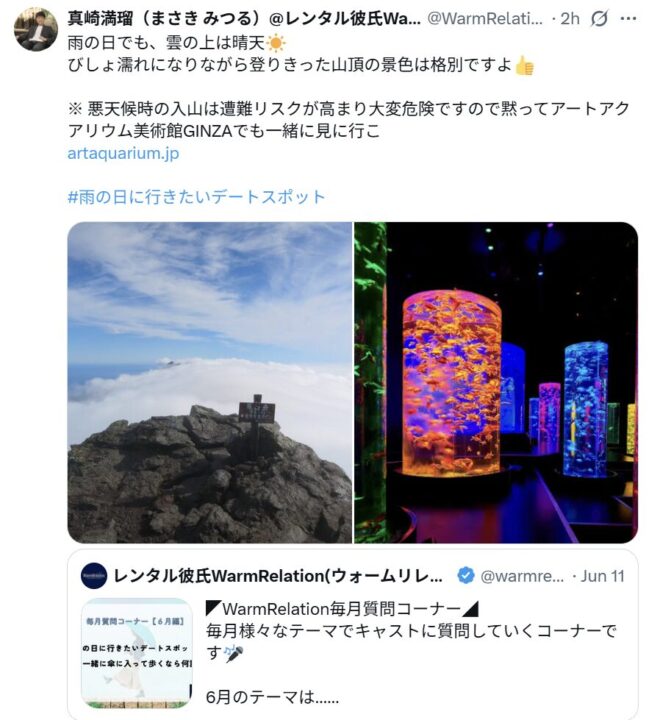Tap the Grok icon beside the timestamp
Viewport: 649px width, 720px height.
tap(600, 19)
